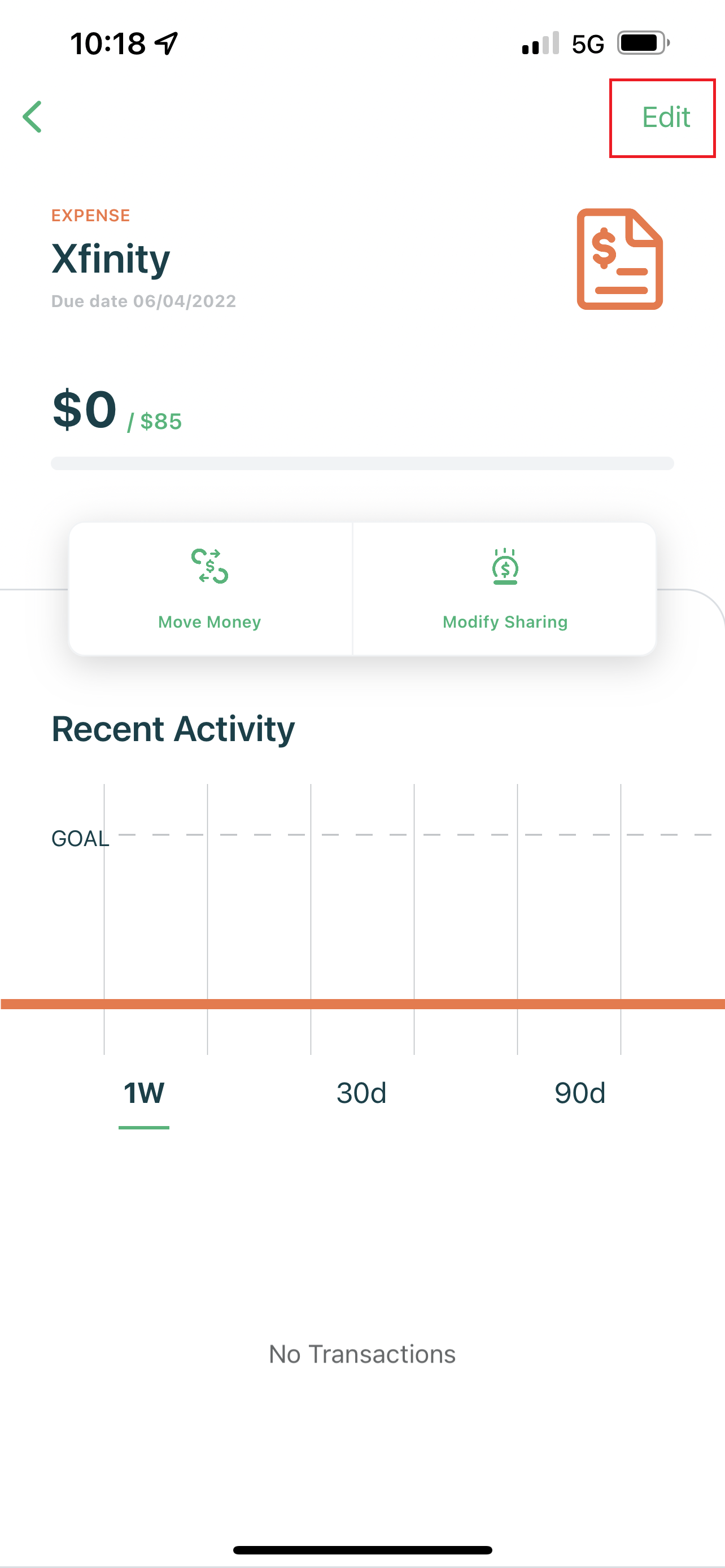Switch to the 30d activity range
Viewport: 725px width, 1568px height.
361,1093
